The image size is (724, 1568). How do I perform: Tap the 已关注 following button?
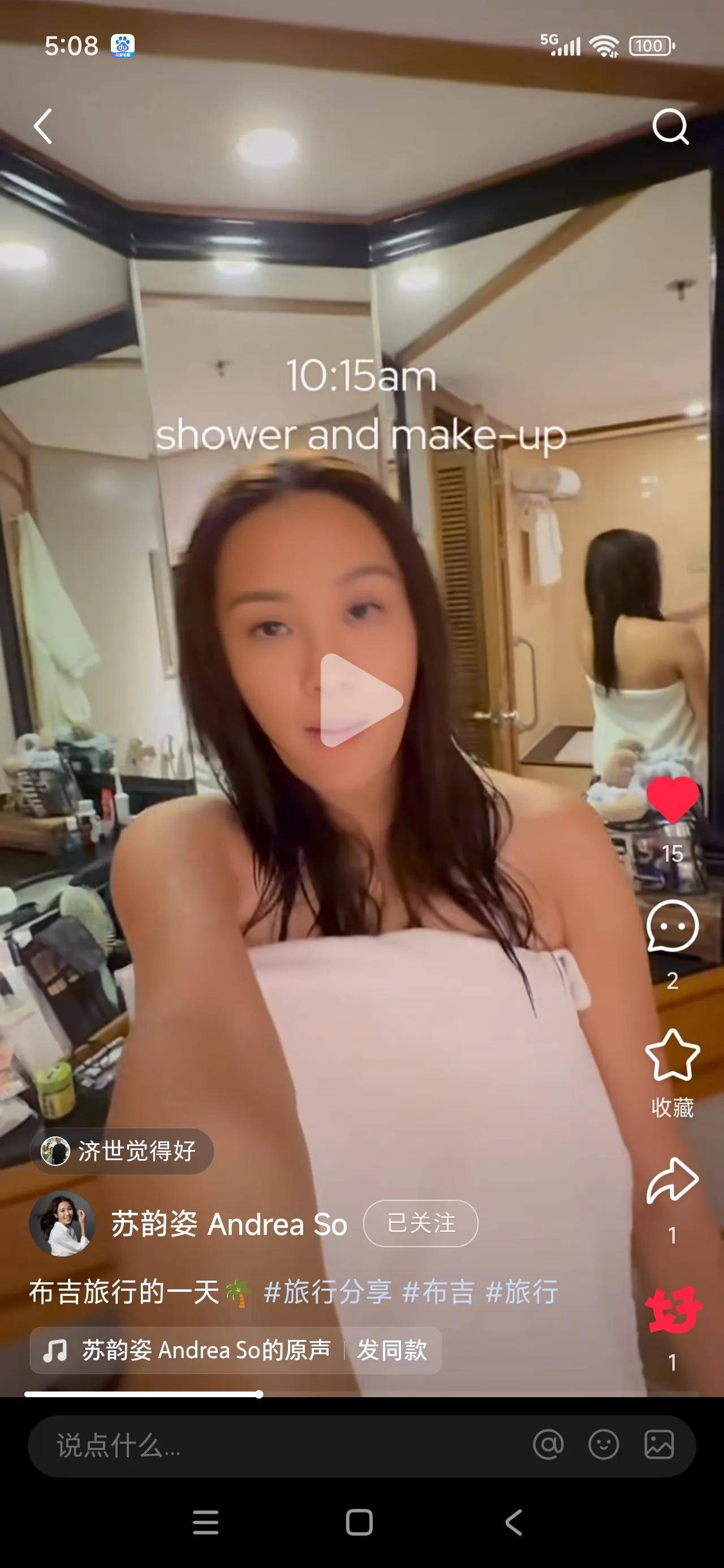click(420, 1224)
